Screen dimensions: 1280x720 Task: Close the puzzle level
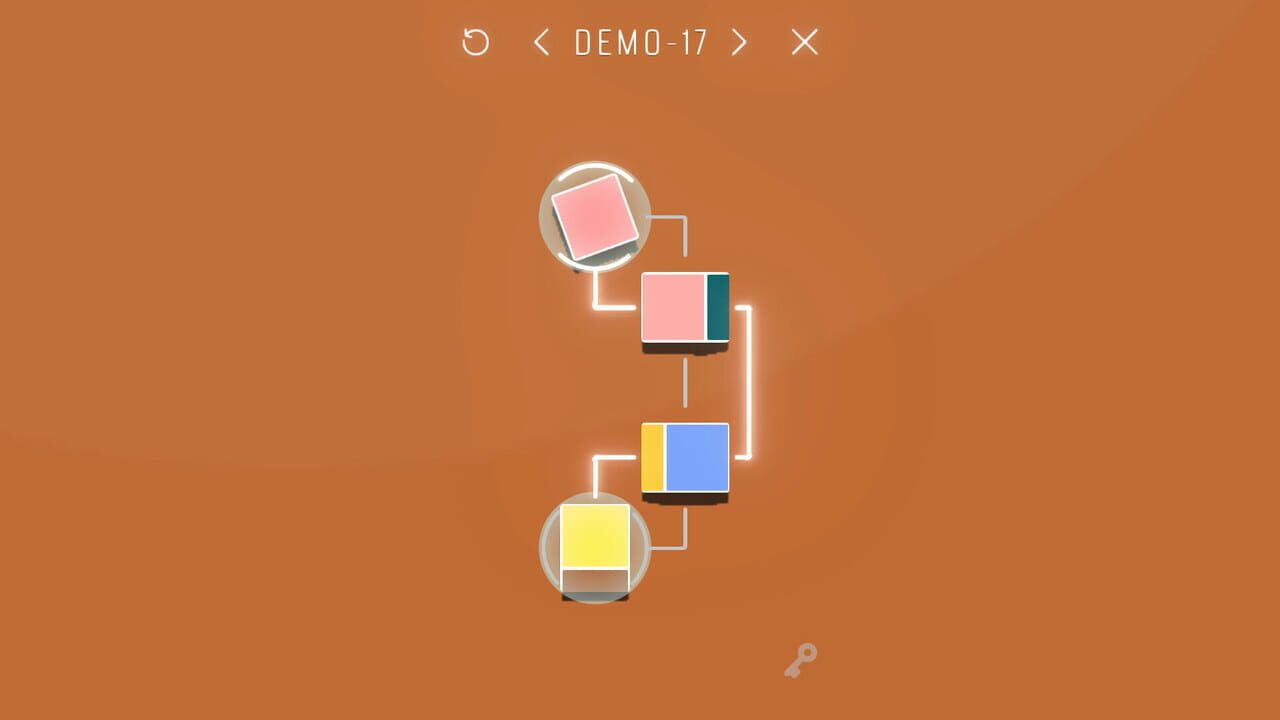click(x=804, y=42)
